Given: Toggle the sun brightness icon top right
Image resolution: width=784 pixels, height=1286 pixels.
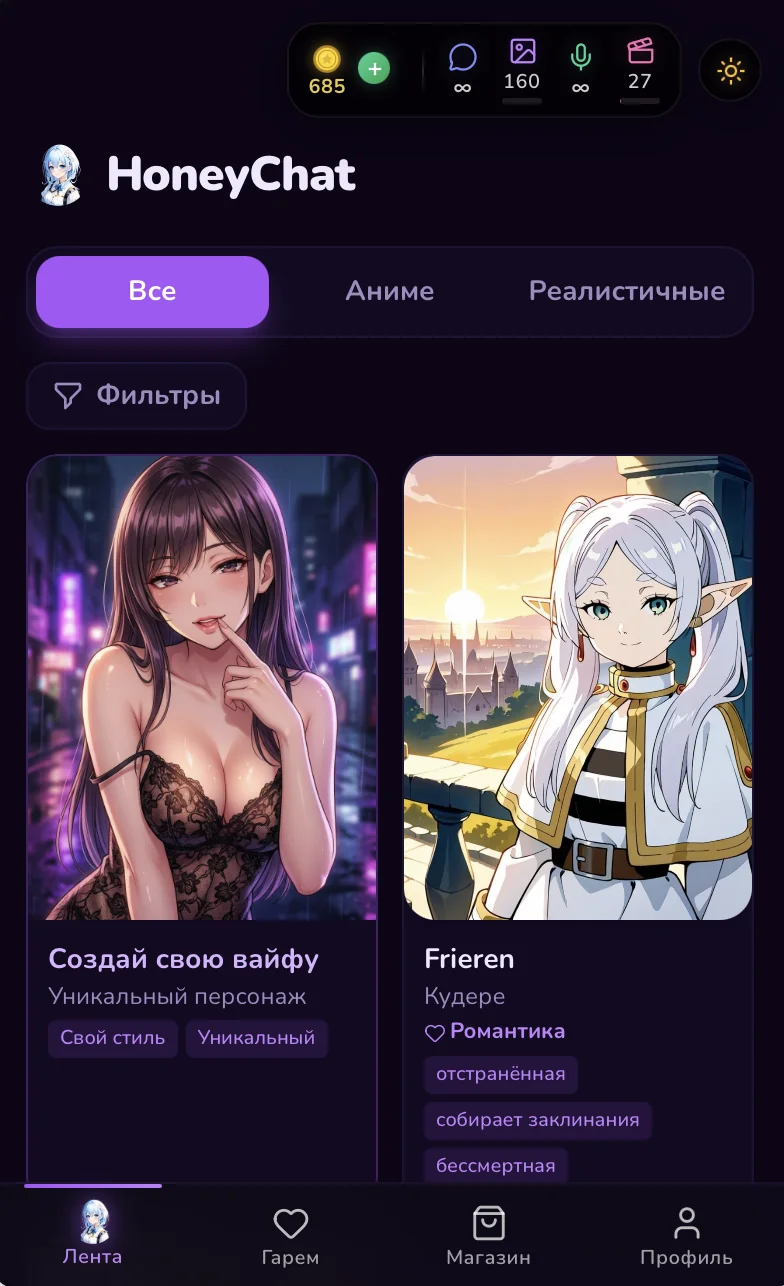Looking at the screenshot, I should (730, 70).
